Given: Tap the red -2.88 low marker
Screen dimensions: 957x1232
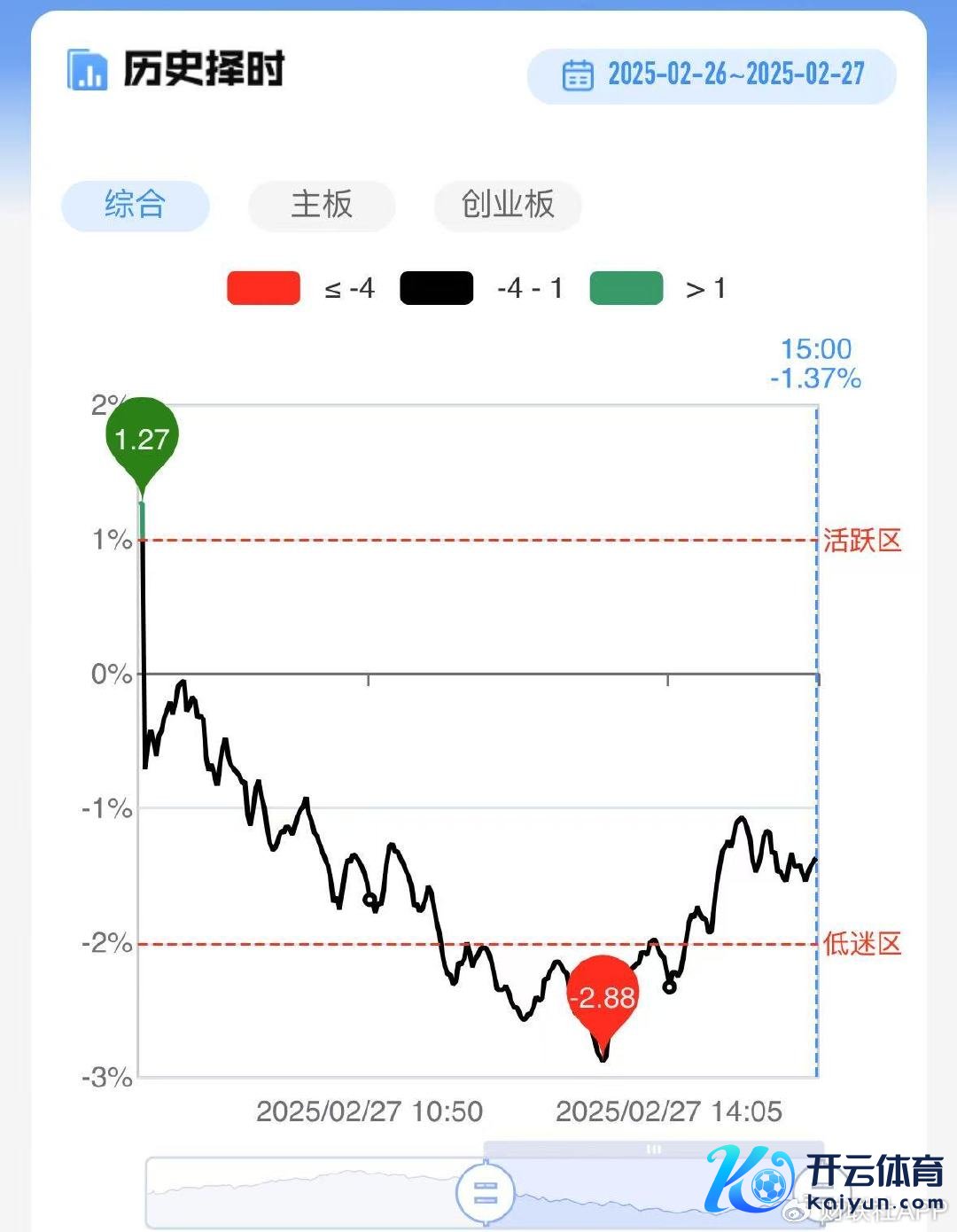Looking at the screenshot, I should (x=603, y=998).
